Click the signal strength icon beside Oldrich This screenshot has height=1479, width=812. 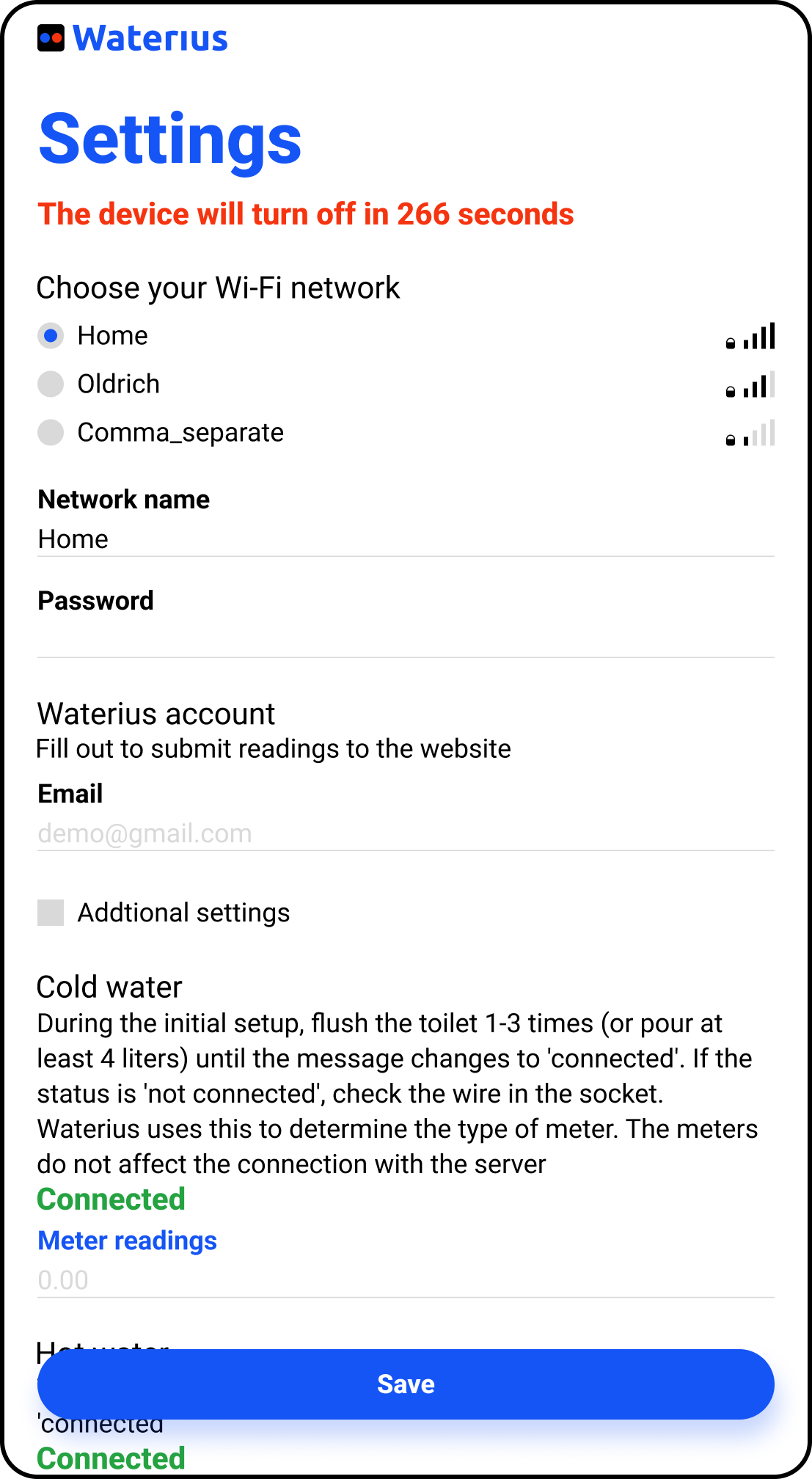click(758, 384)
